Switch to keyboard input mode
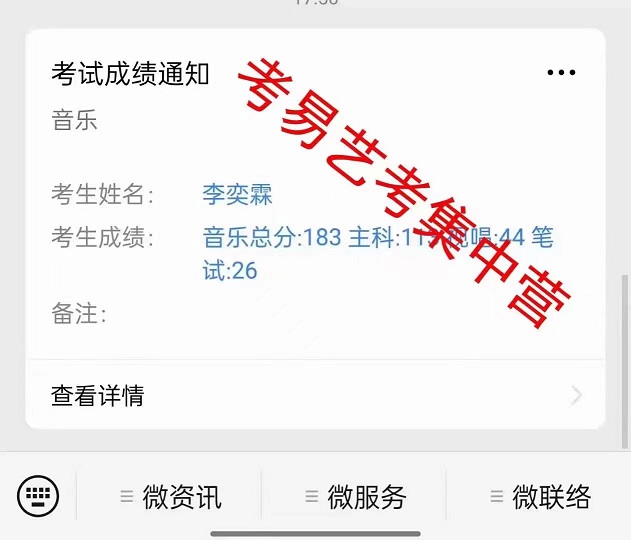The image size is (631, 540). (38, 495)
